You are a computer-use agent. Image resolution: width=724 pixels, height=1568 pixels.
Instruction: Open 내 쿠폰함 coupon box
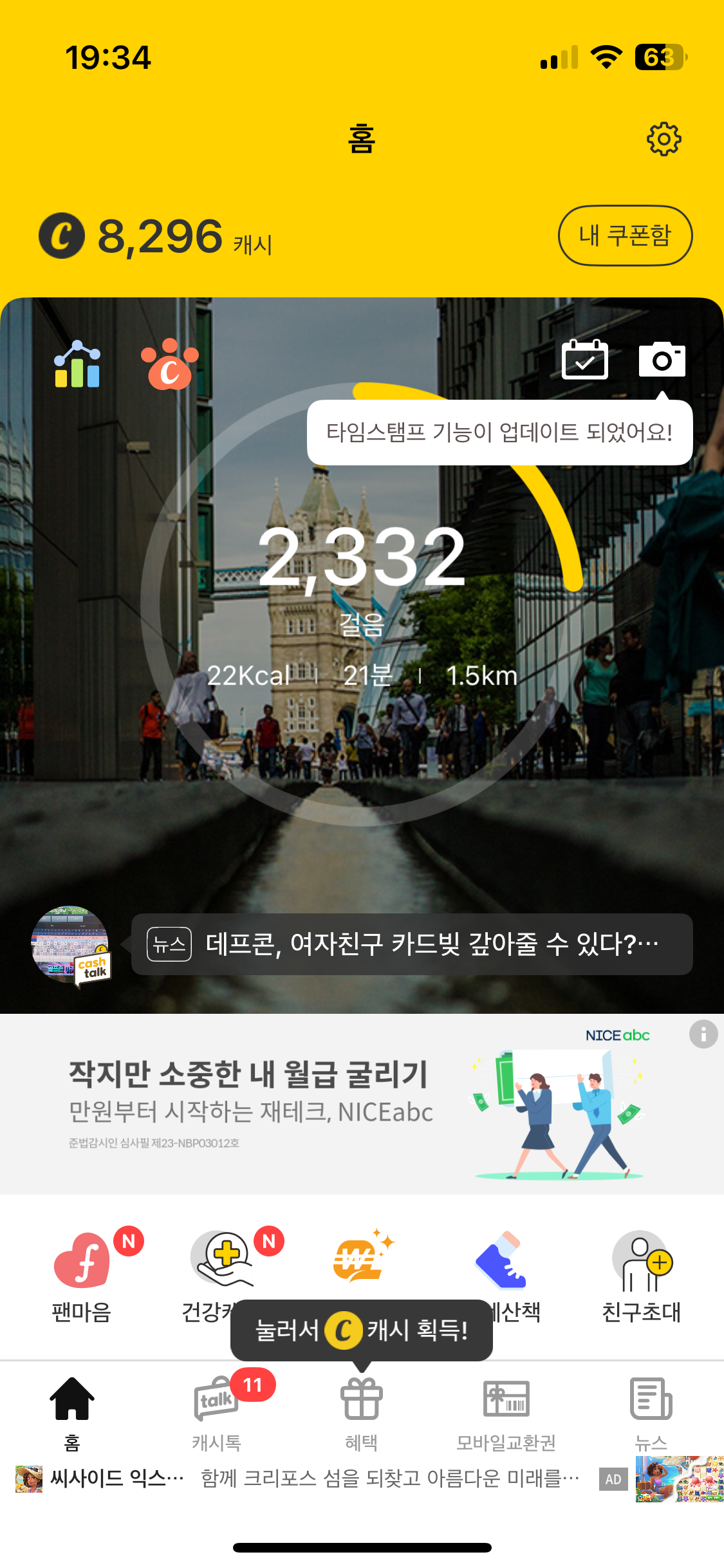point(625,236)
